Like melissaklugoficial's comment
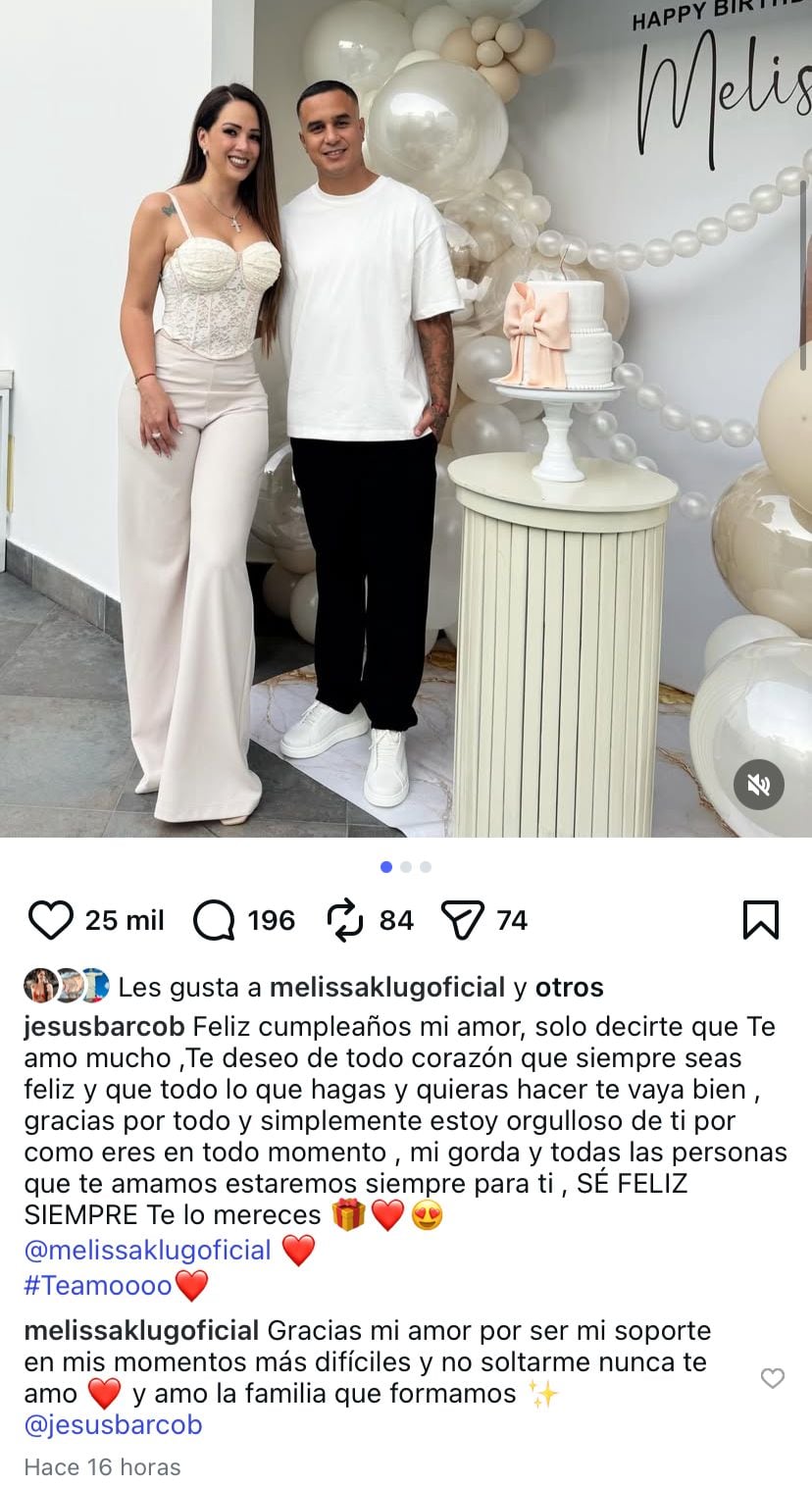 pyautogui.click(x=773, y=1378)
